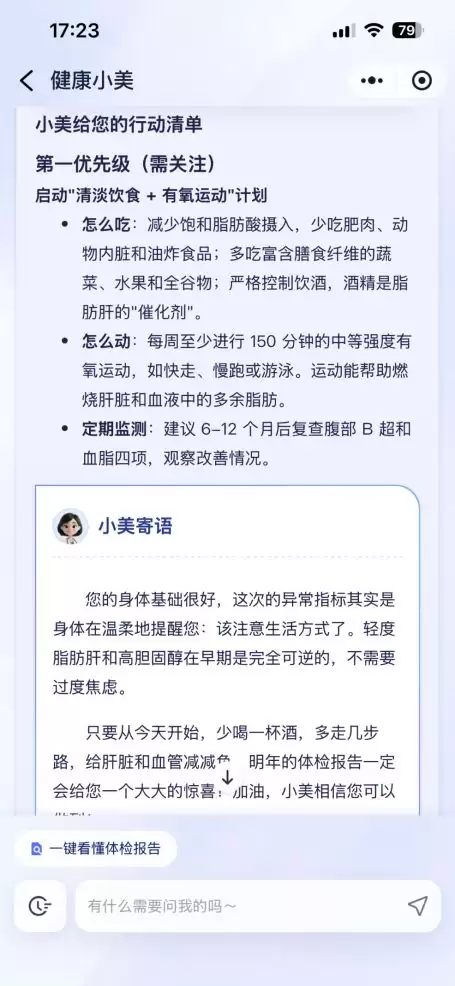Open chat history clock icon
Image resolution: width=455 pixels, height=986 pixels.
(x=40, y=906)
